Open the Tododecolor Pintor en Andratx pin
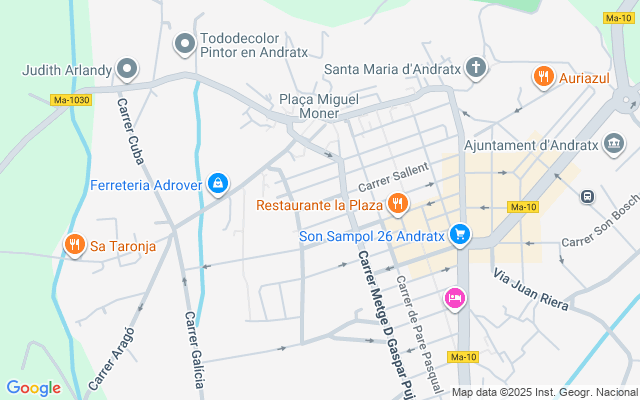This screenshot has width=640, height=400. click(x=185, y=44)
